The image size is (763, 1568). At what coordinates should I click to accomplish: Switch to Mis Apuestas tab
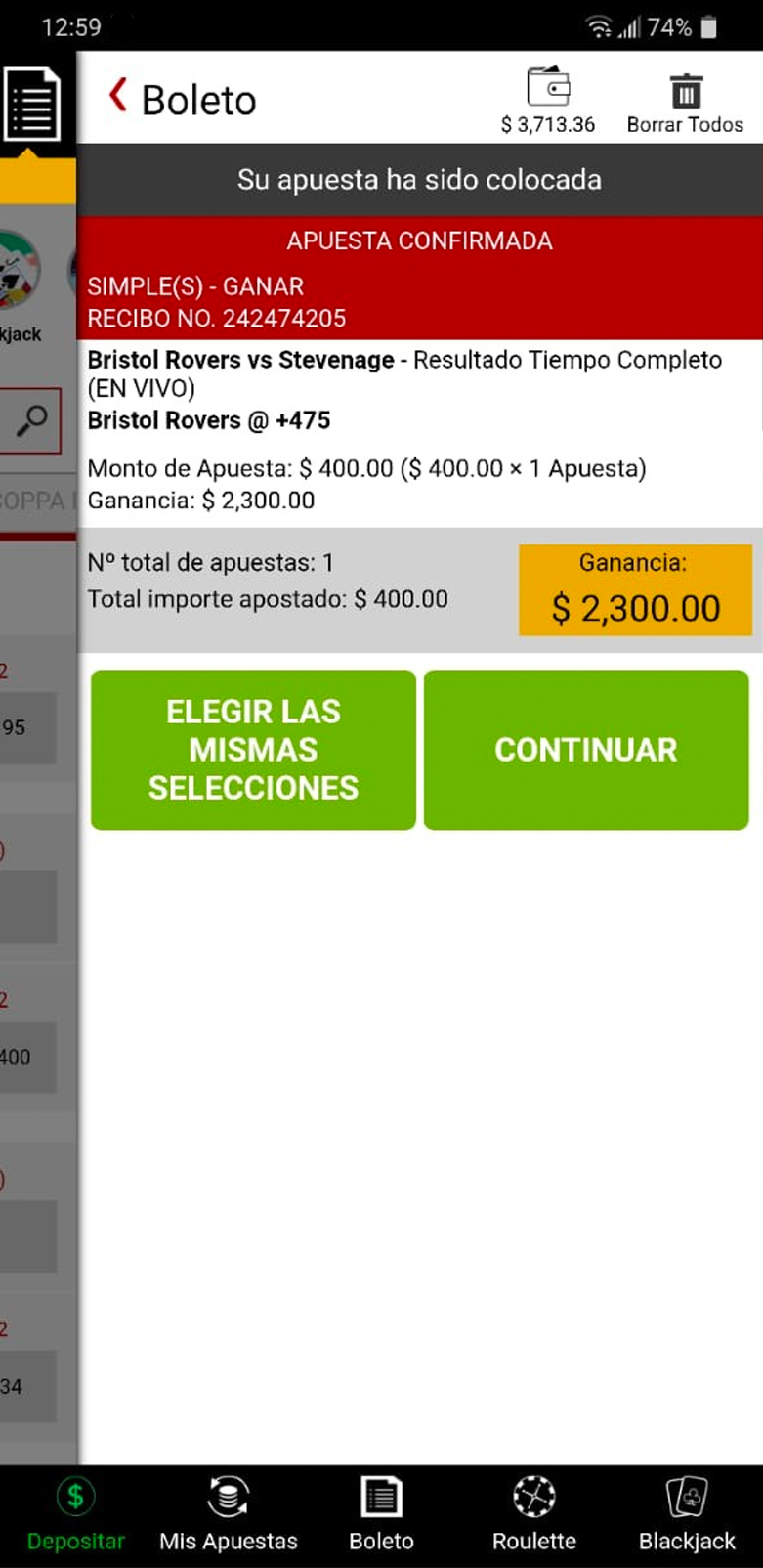pyautogui.click(x=229, y=1515)
